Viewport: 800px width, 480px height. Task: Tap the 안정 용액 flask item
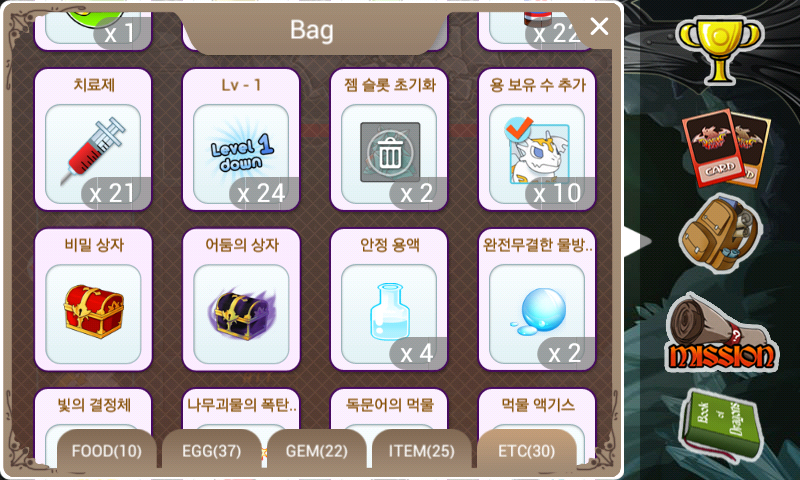389,299
